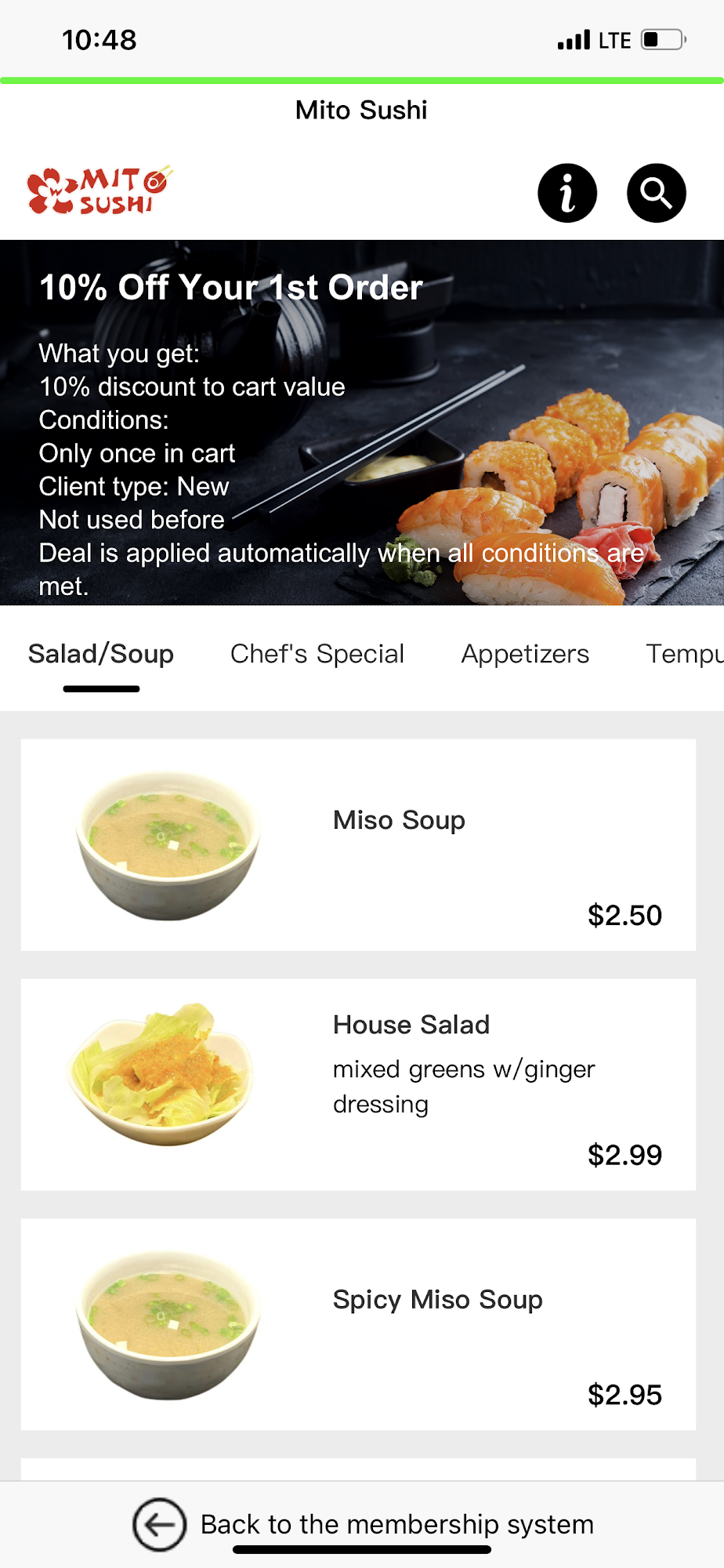Viewport: 724px width, 1568px height.
Task: Go back to the membership system
Action: click(363, 1524)
